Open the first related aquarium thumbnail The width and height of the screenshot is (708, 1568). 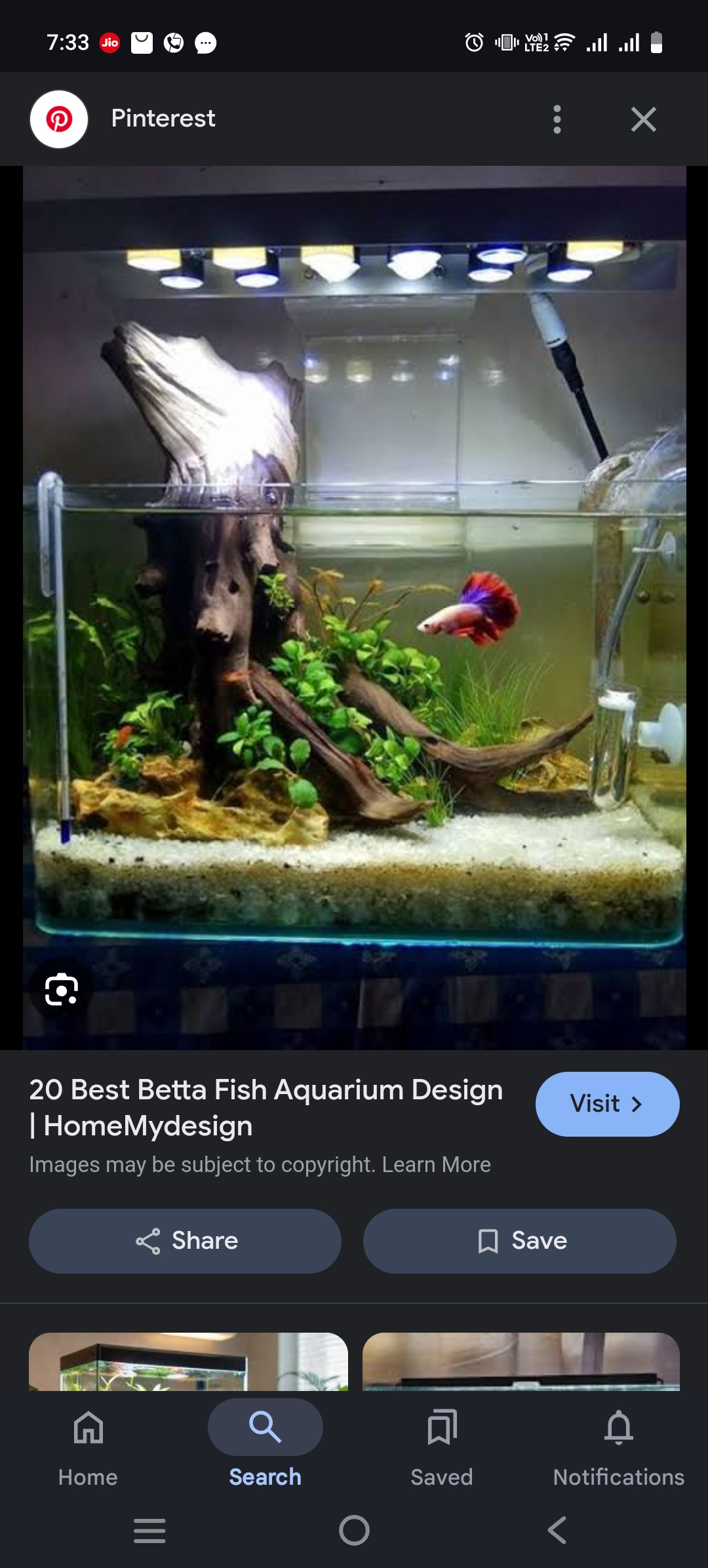click(x=188, y=1362)
